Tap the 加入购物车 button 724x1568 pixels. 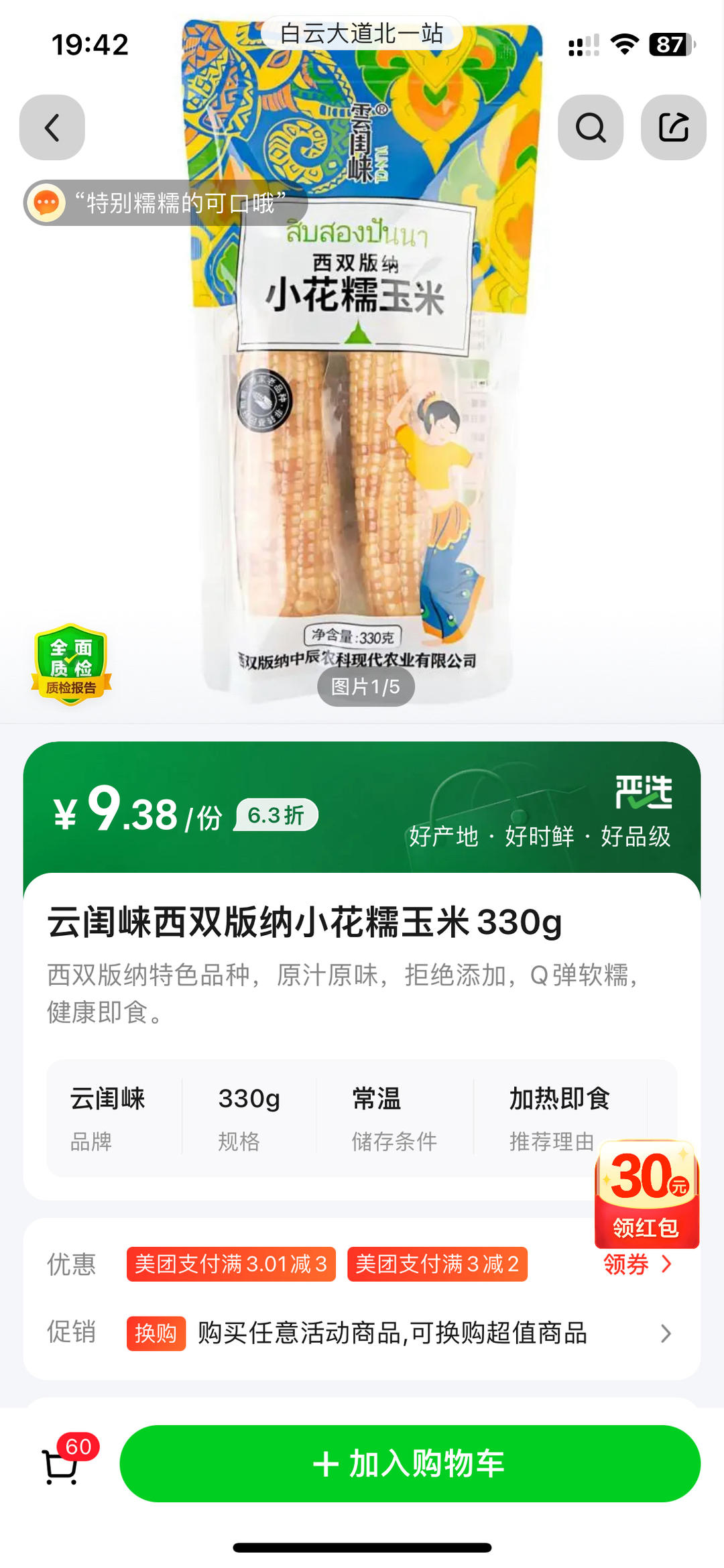pyautogui.click(x=410, y=1463)
